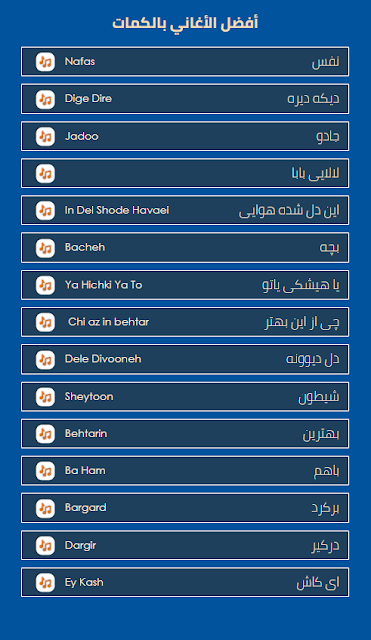Tap the لالایی بابا song row
Screen dimensions: 371x640
click(185, 173)
